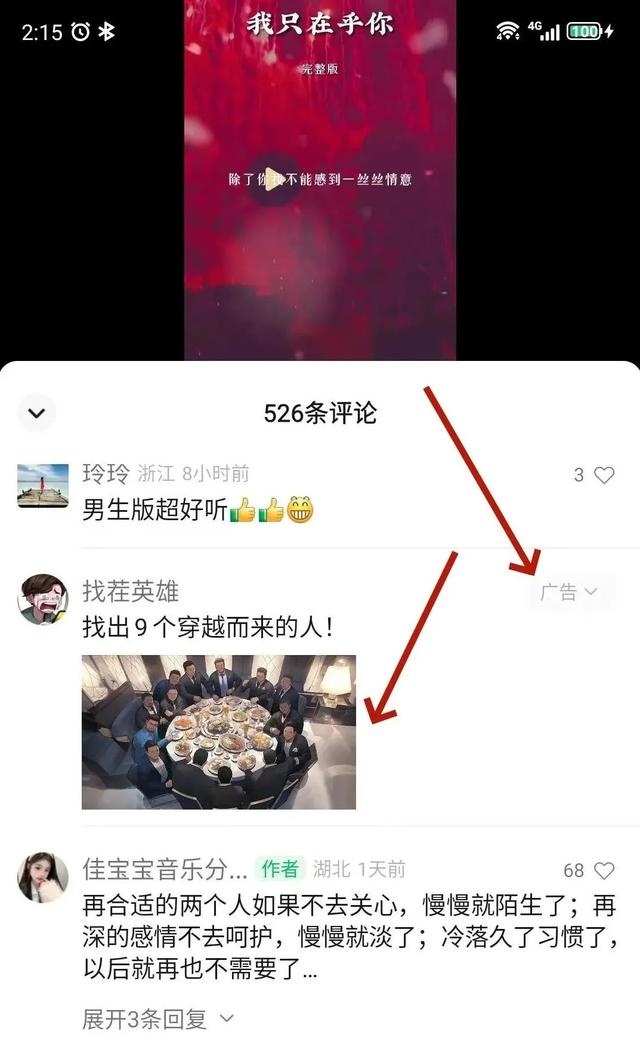Like 佳宝宝音乐分's comment

tap(604, 870)
